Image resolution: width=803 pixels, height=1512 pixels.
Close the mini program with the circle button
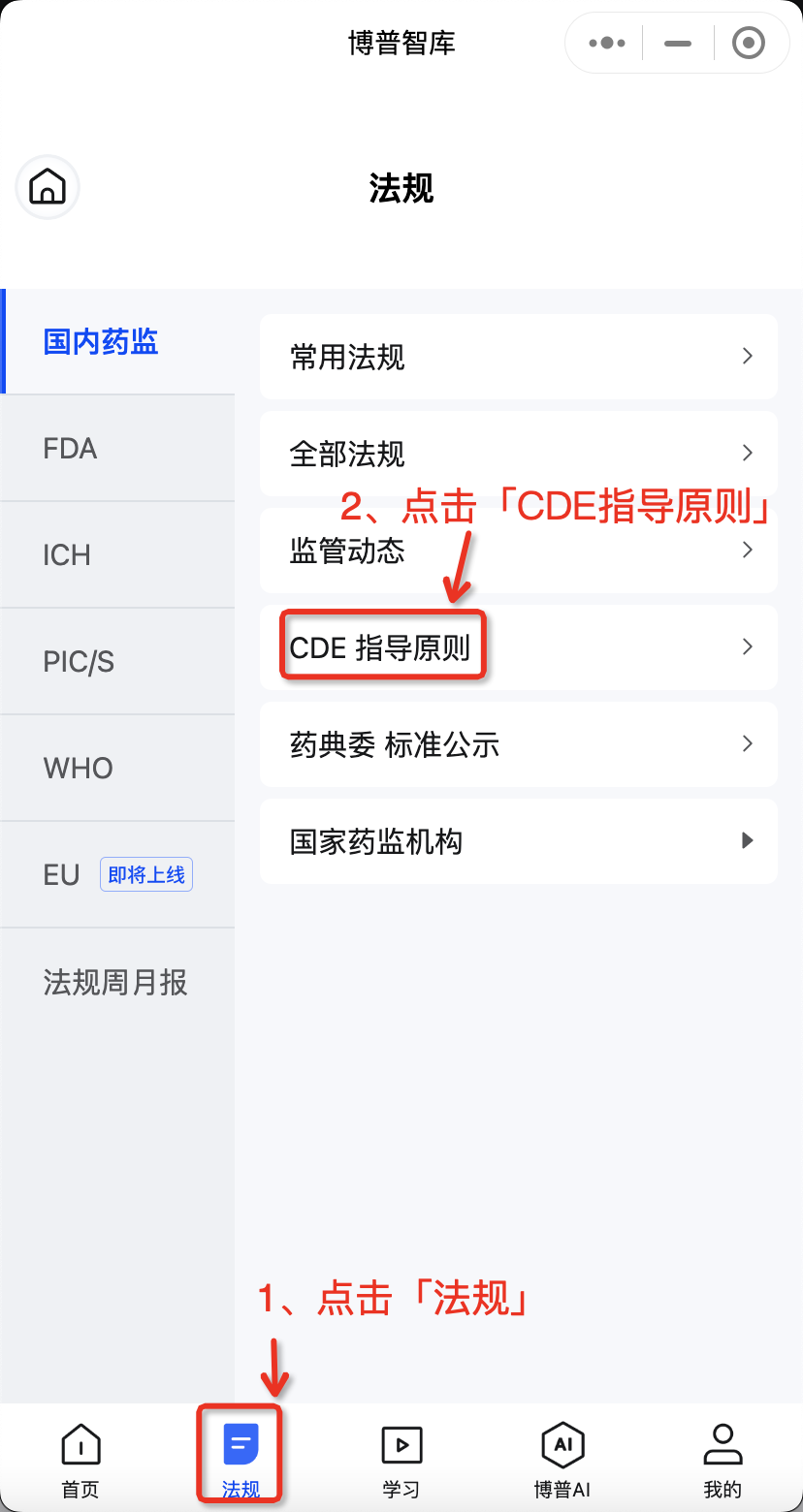pos(748,43)
